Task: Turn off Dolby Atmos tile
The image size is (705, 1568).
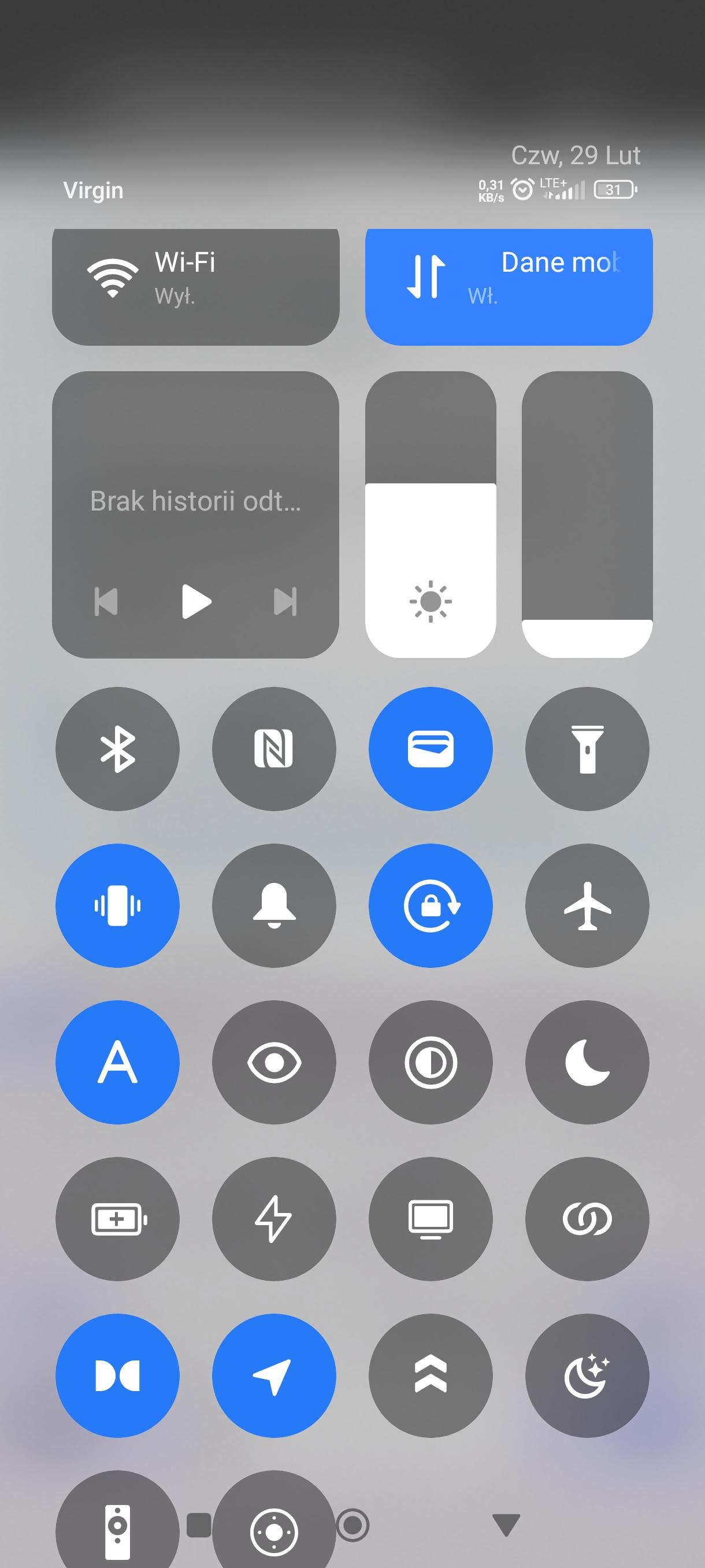Action: point(117,1375)
